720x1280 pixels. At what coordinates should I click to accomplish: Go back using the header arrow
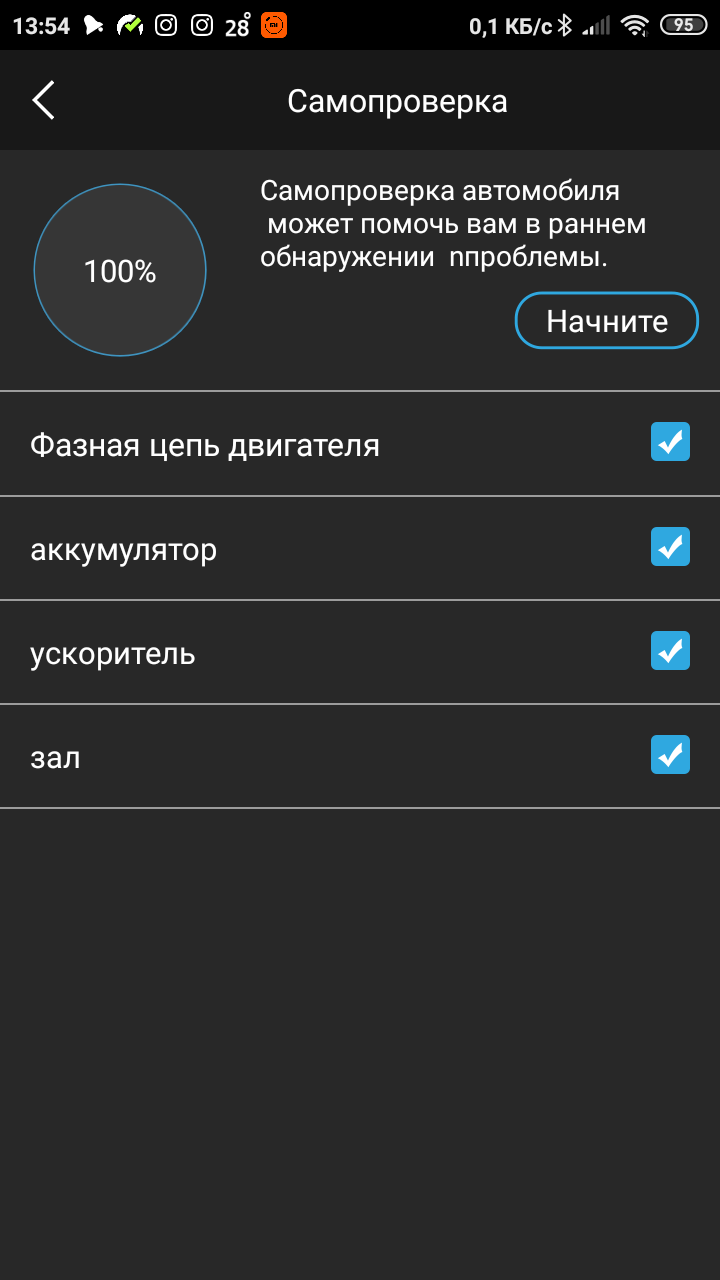(x=43, y=101)
